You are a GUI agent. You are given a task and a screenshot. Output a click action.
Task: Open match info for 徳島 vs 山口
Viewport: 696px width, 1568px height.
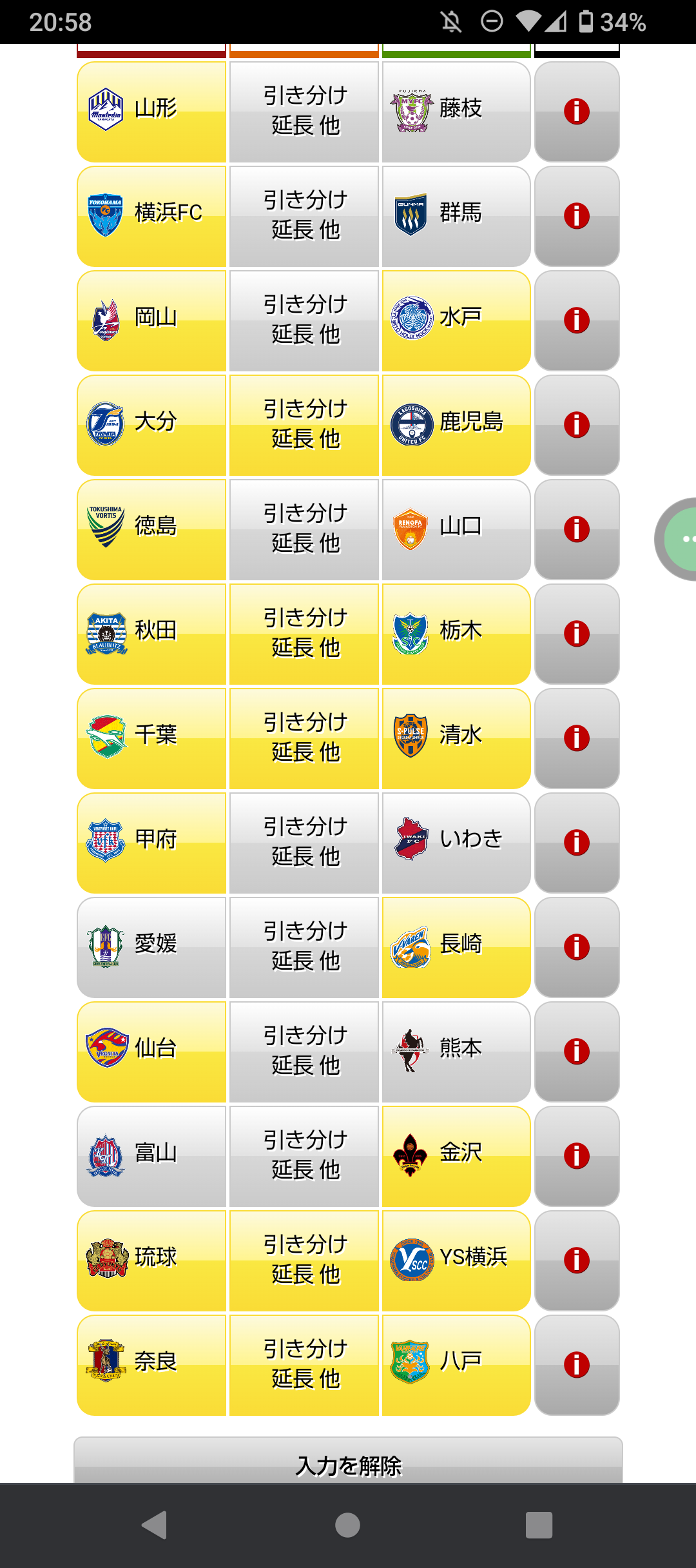click(577, 530)
